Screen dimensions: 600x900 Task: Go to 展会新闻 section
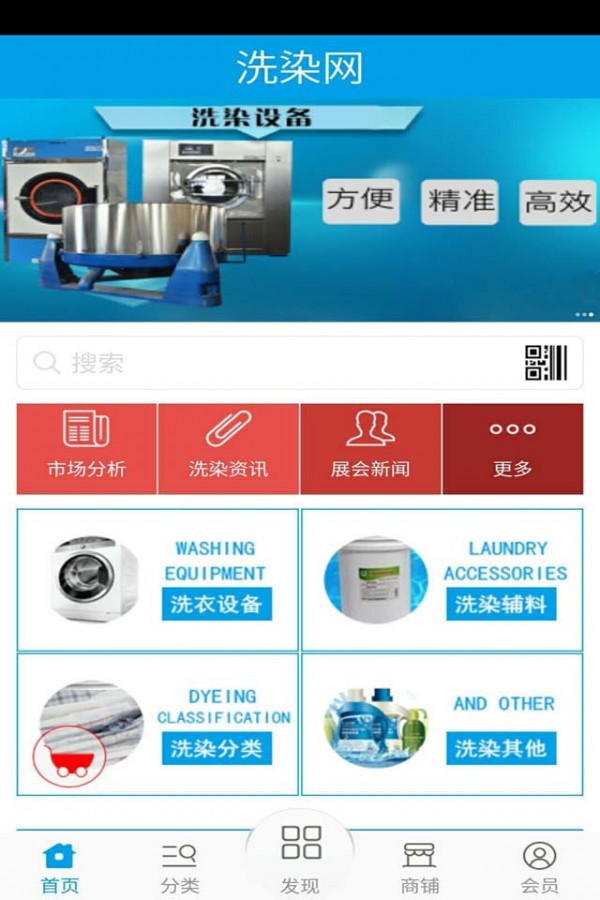(x=370, y=449)
